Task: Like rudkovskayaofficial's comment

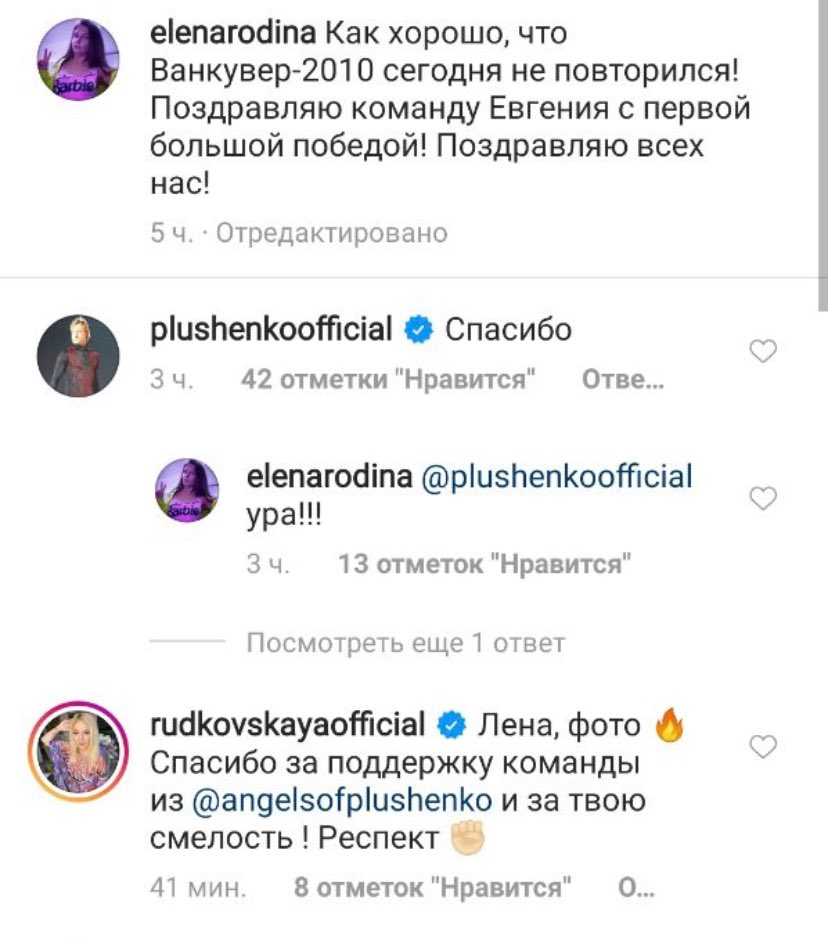Action: point(763,744)
